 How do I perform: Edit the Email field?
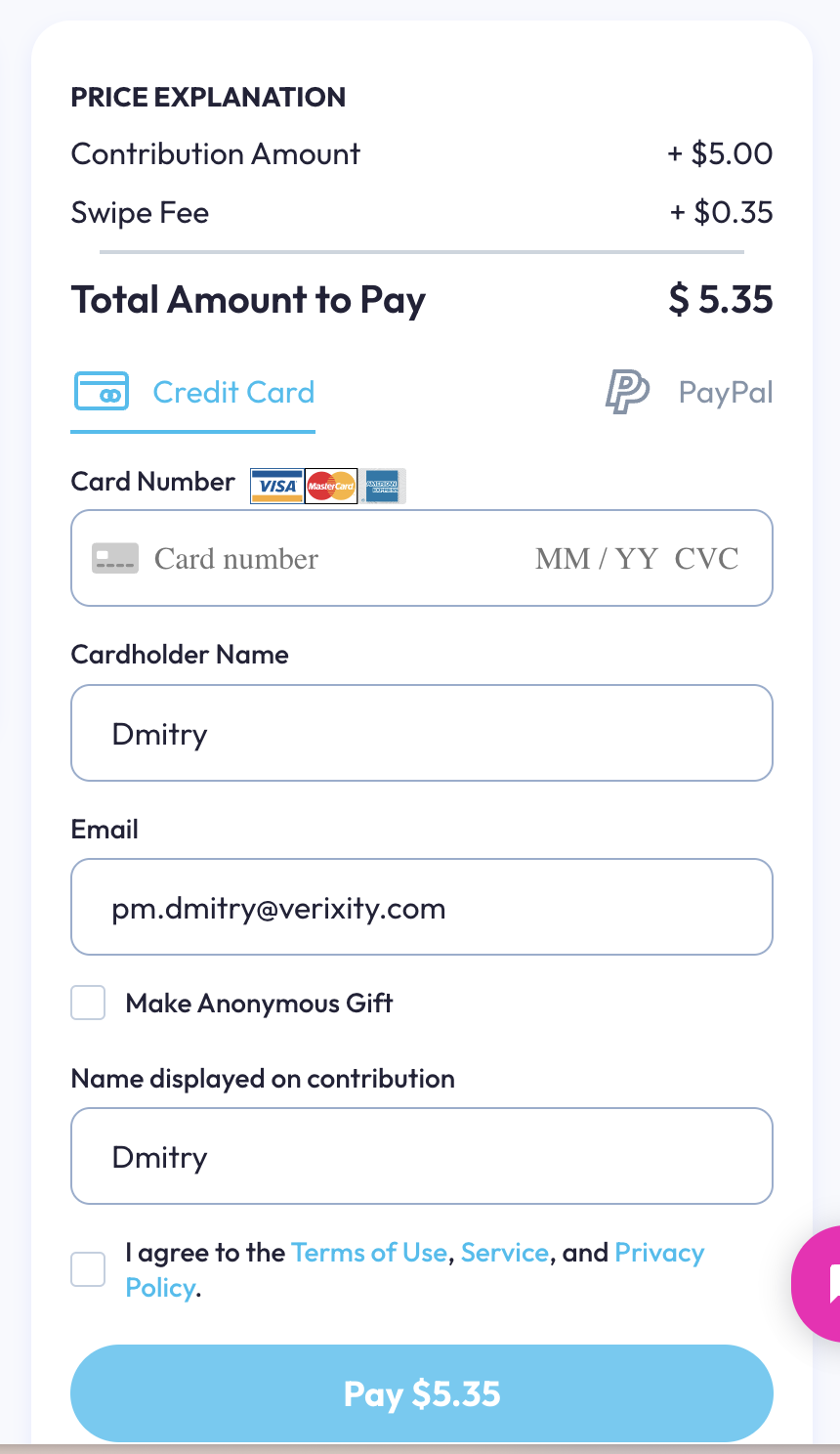pos(422,907)
